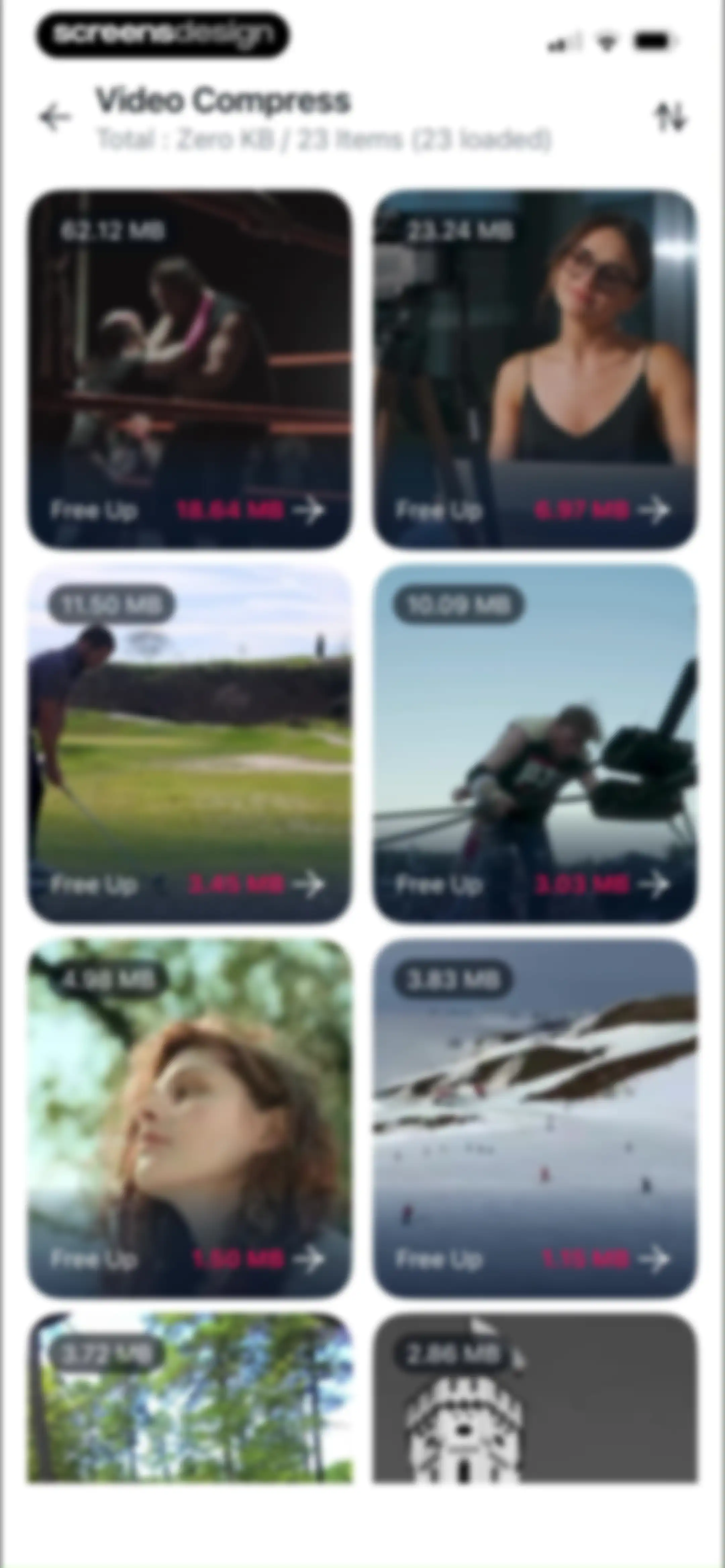Open the 62.12 MB video
The image size is (725, 1568).
click(x=190, y=369)
